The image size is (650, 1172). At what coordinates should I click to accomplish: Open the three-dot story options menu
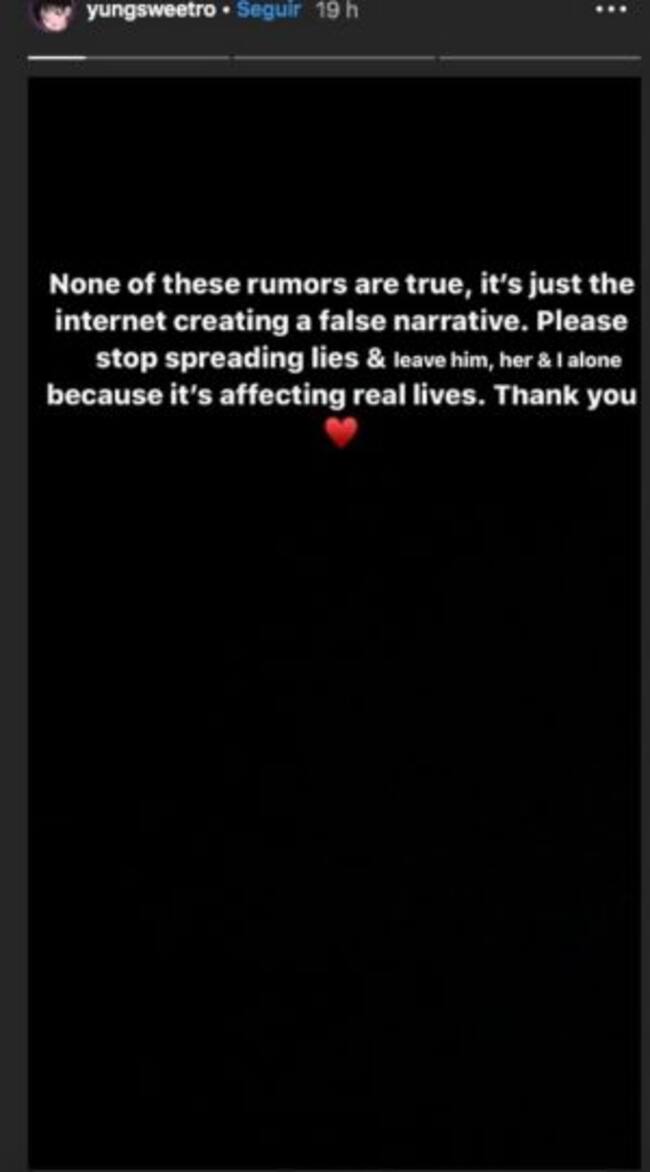(611, 9)
